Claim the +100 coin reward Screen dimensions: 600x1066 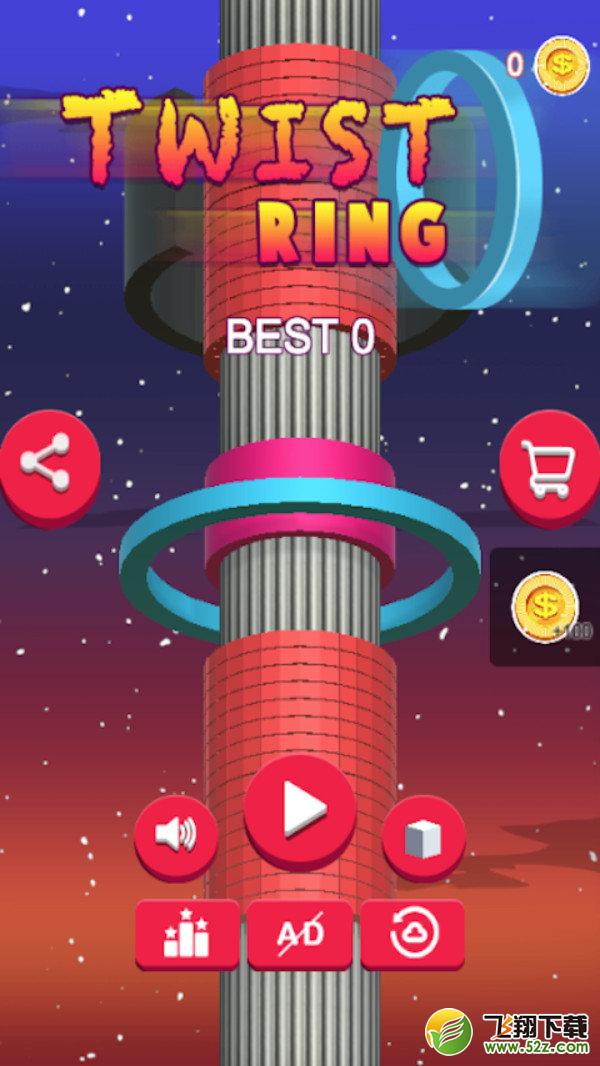[546, 607]
